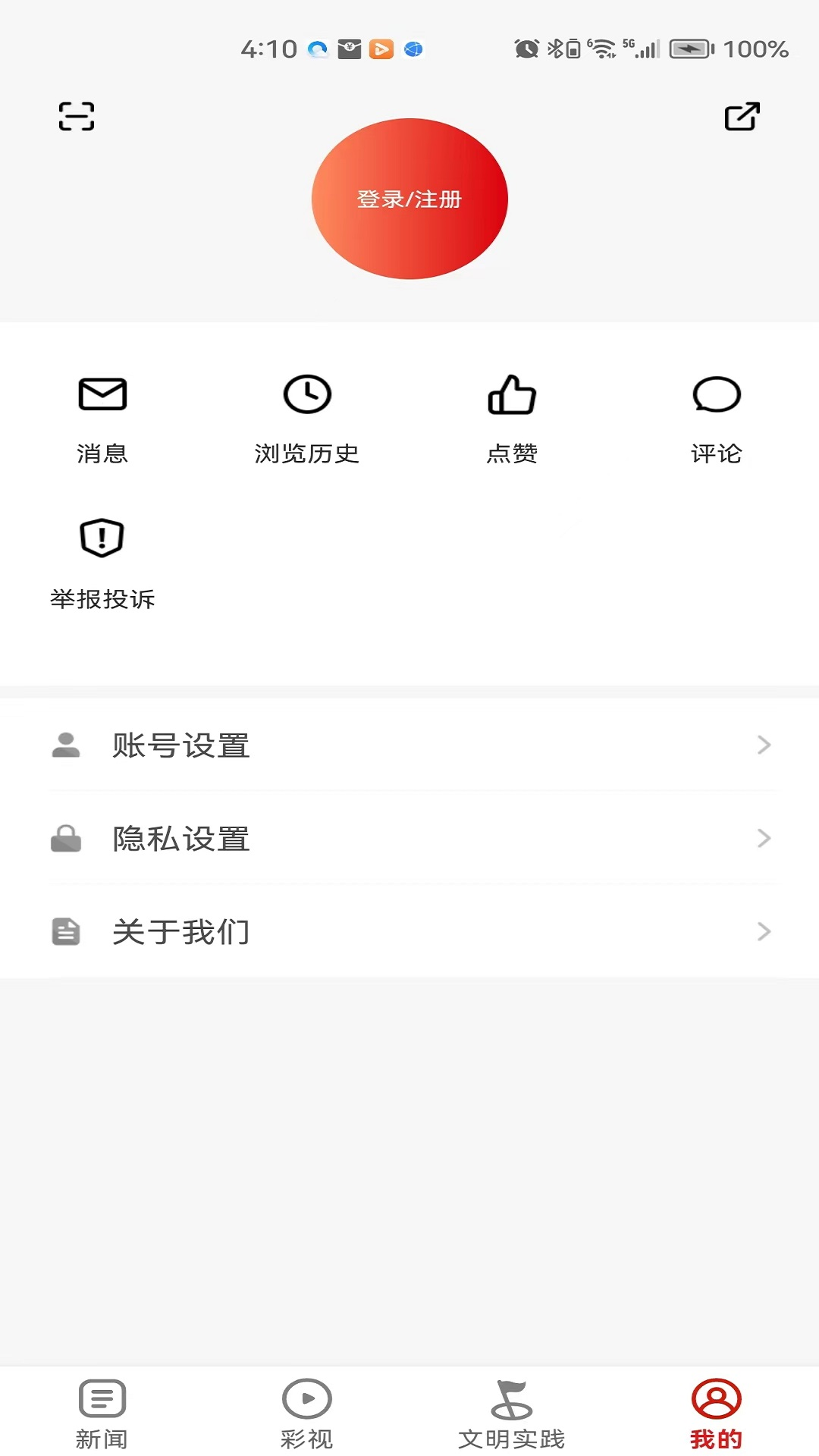819x1456 pixels.
Task: Open 举报投诉 report complaints
Action: click(102, 538)
